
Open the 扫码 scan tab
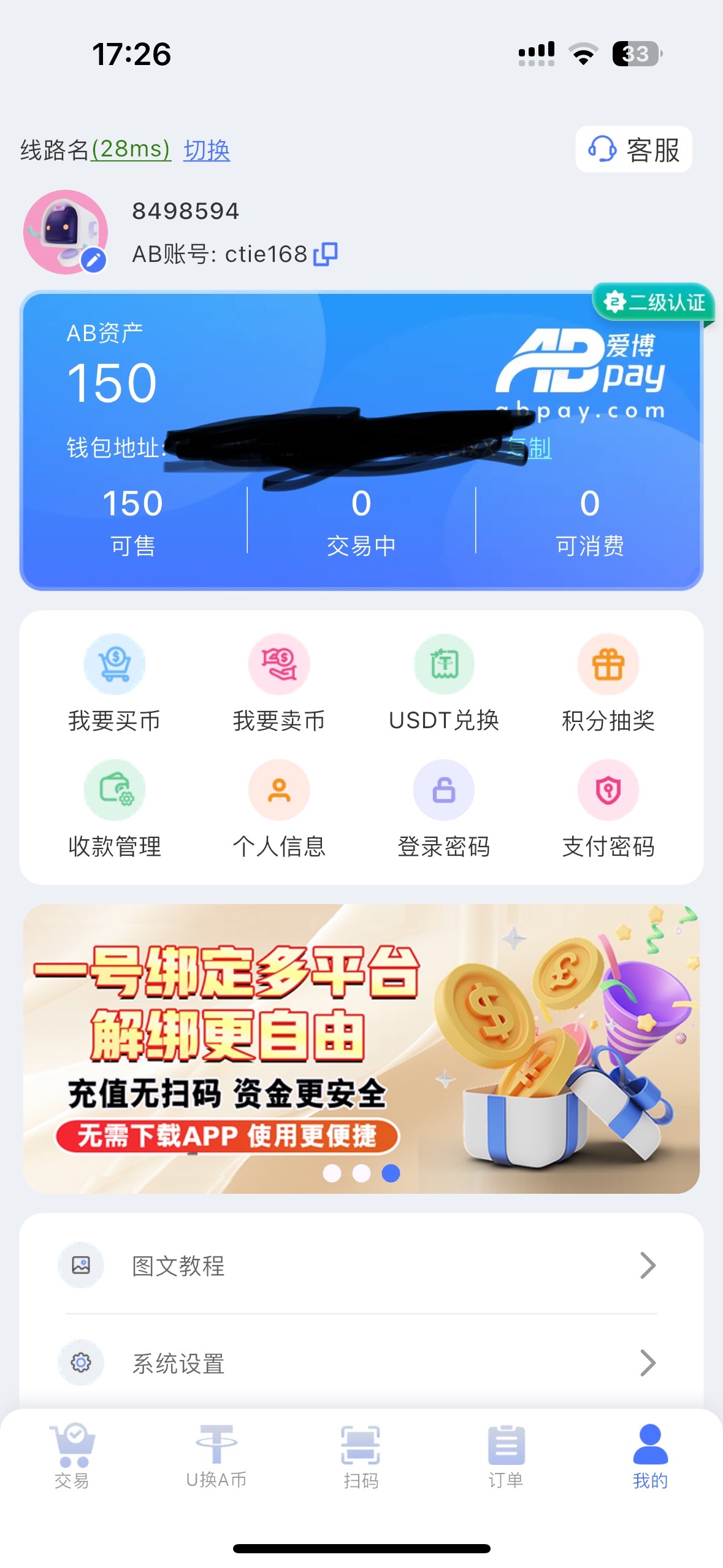click(x=361, y=1456)
